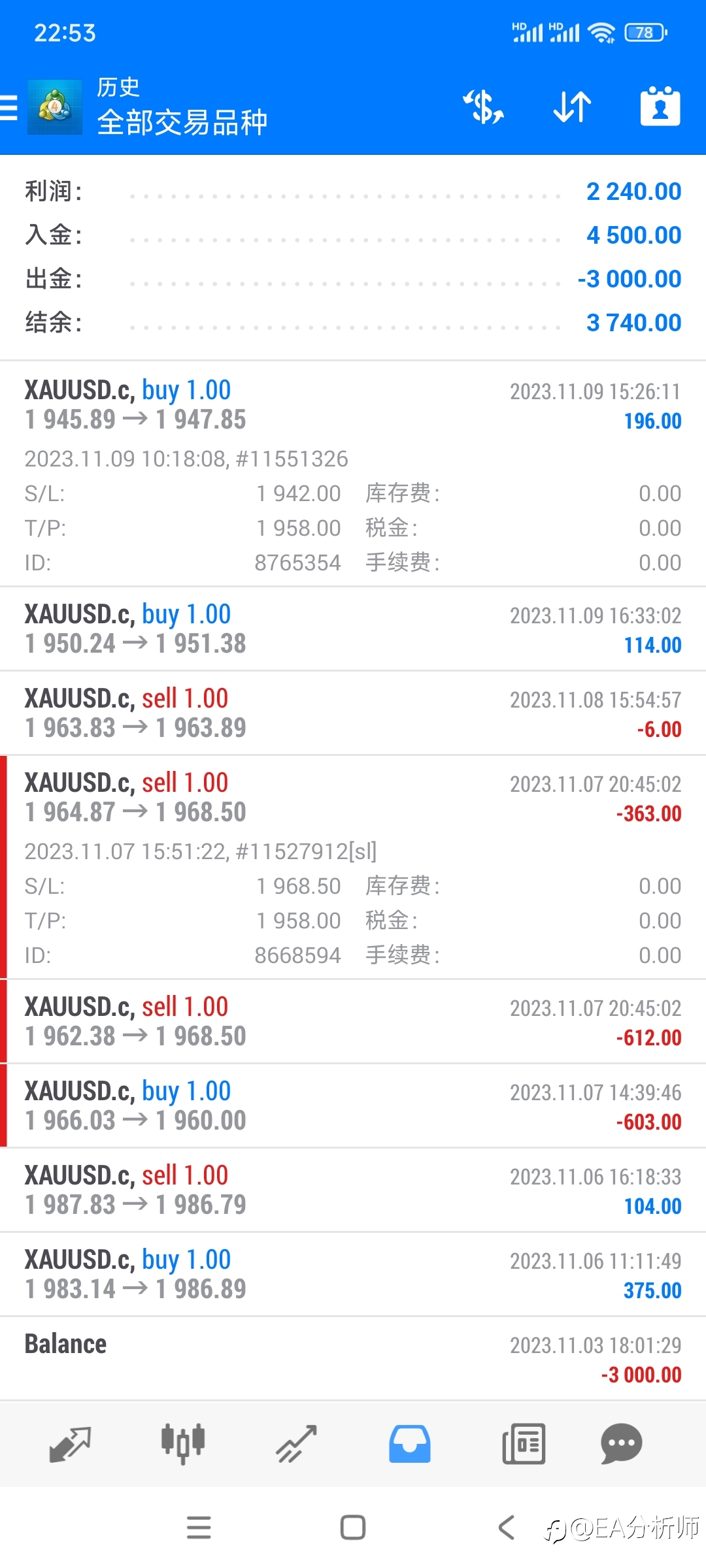Expand the sell trade with loss -612.00
The height and width of the screenshot is (1568, 706).
353,1022
